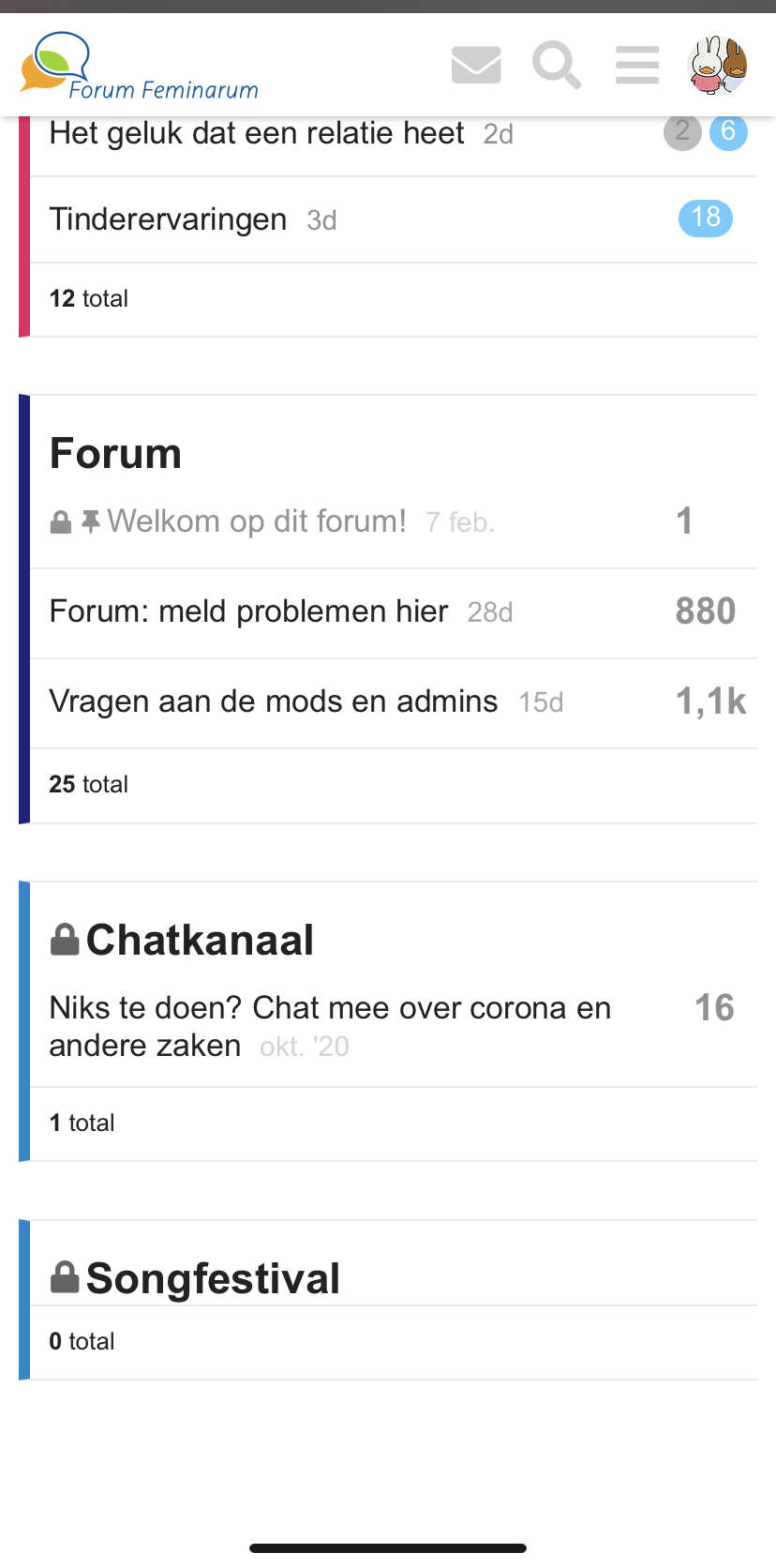Open the messages envelope icon
The height and width of the screenshot is (1568, 776).
pos(476,65)
